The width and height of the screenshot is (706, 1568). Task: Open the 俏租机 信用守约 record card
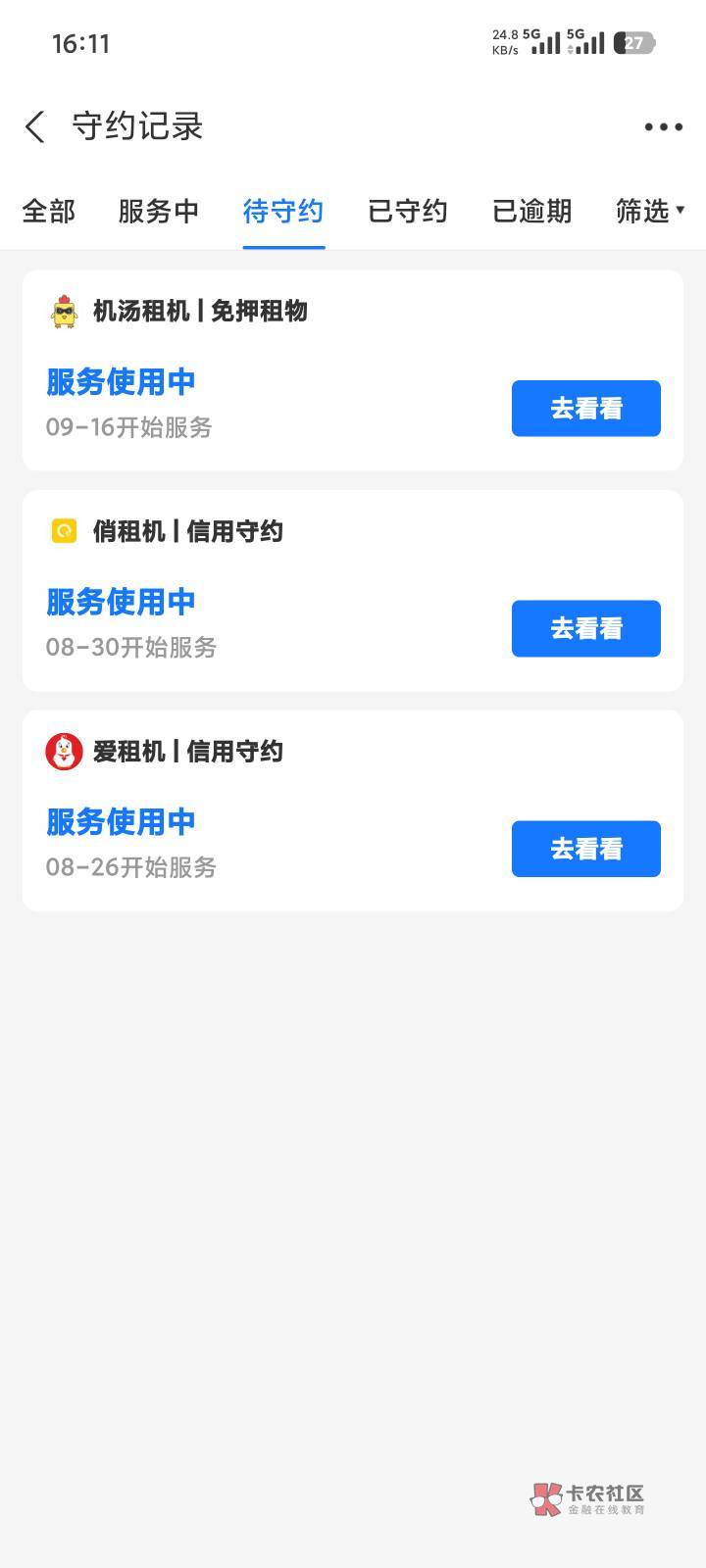[x=353, y=591]
